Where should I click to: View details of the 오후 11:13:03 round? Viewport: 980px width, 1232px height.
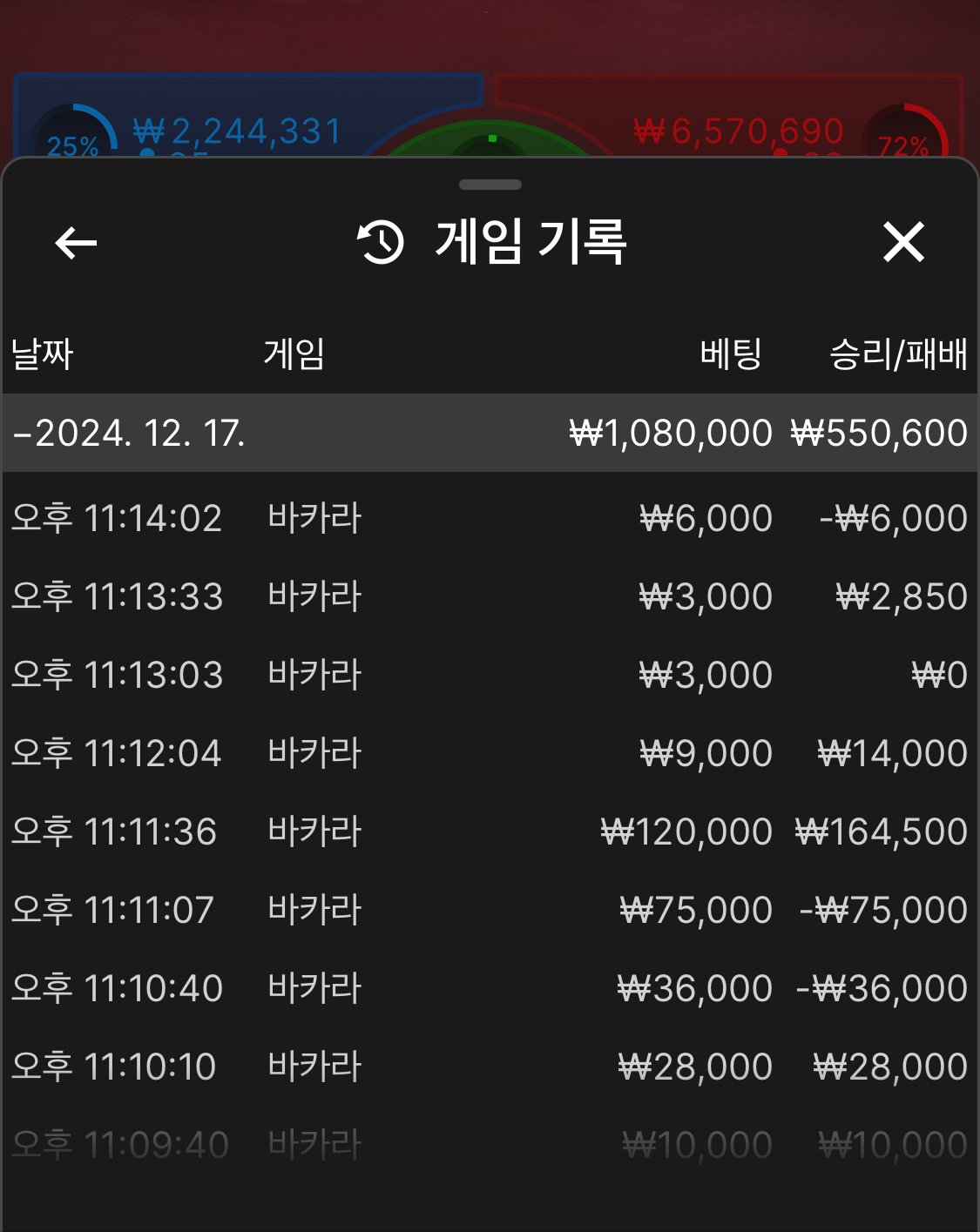(x=490, y=675)
